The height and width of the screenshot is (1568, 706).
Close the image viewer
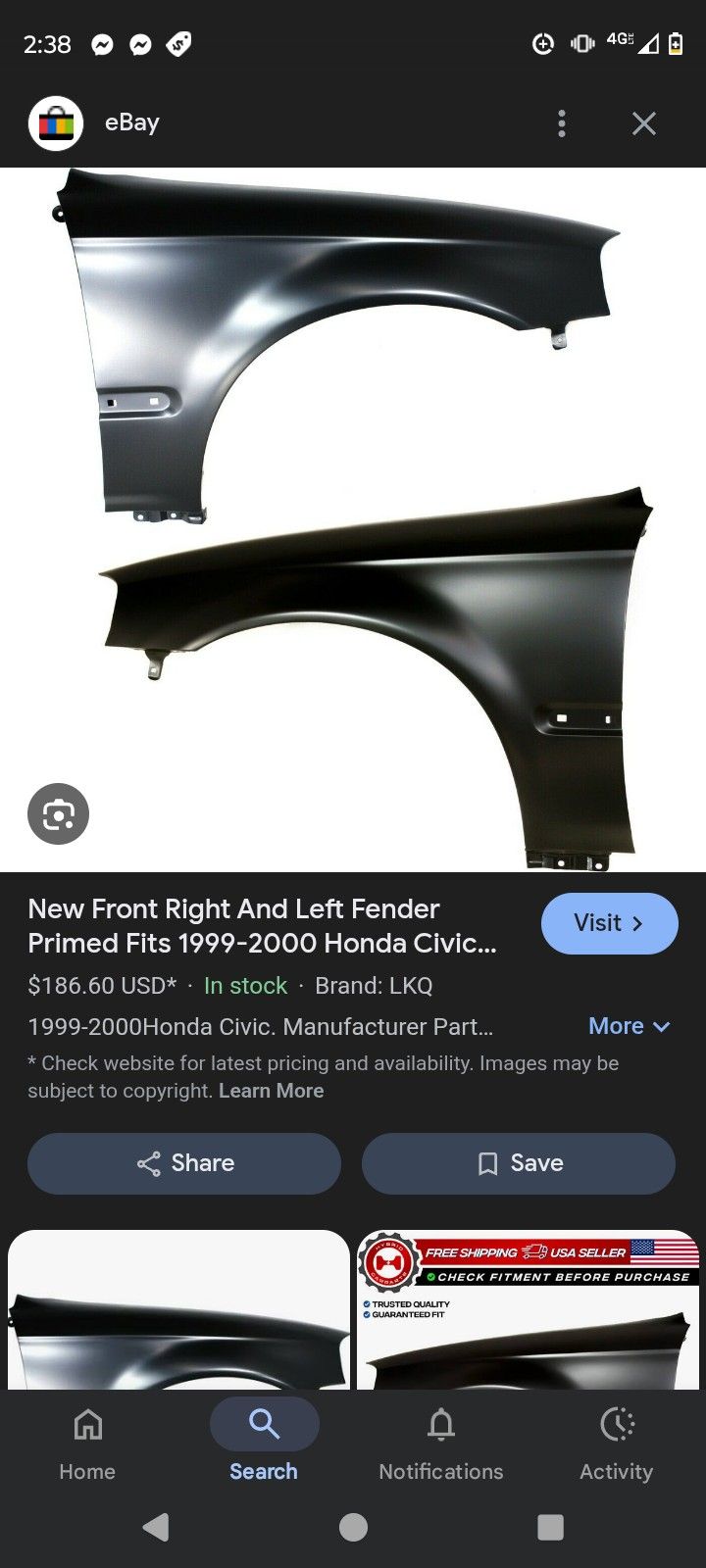(643, 123)
